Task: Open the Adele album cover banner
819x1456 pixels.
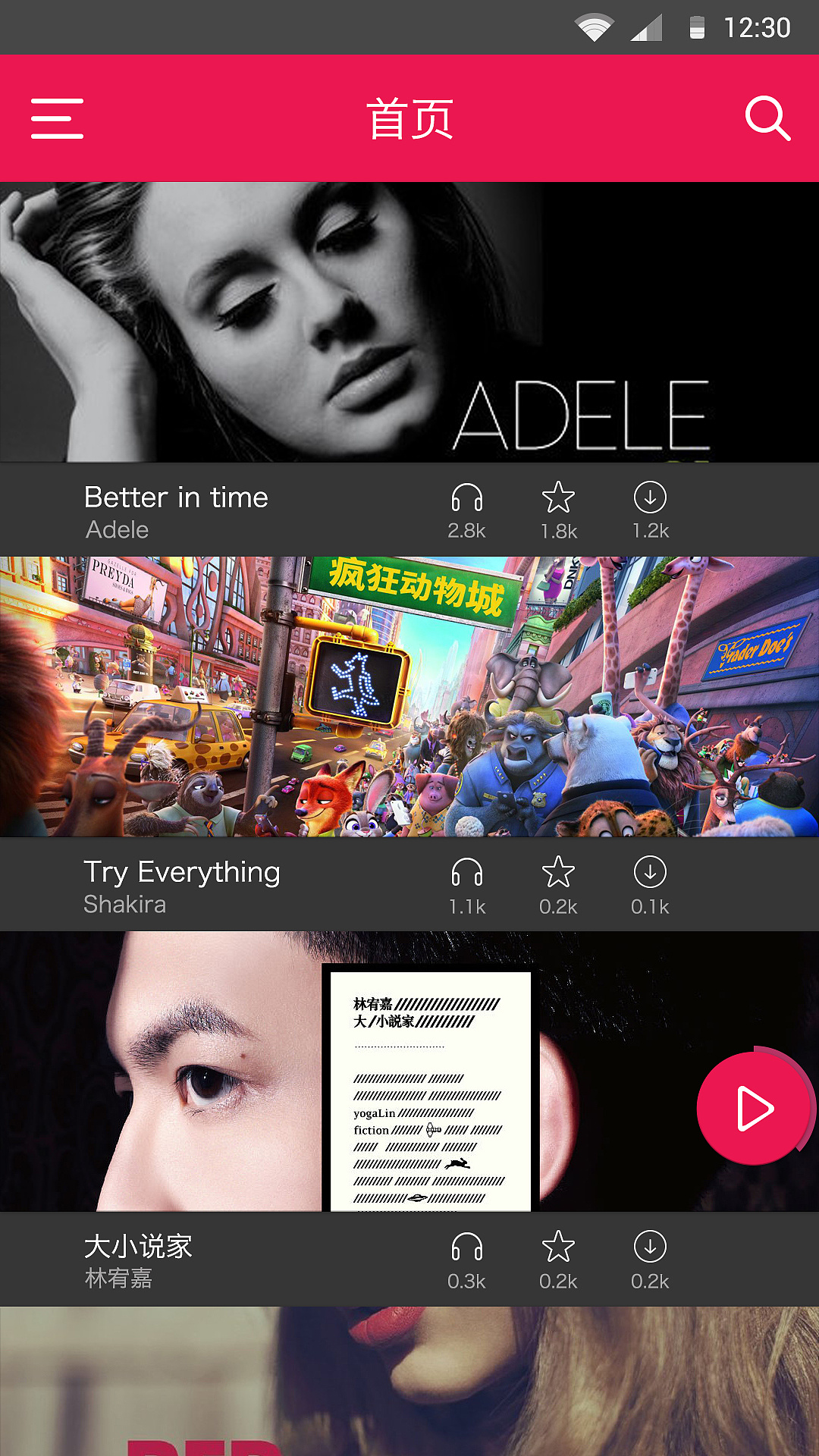Action: 409,322
